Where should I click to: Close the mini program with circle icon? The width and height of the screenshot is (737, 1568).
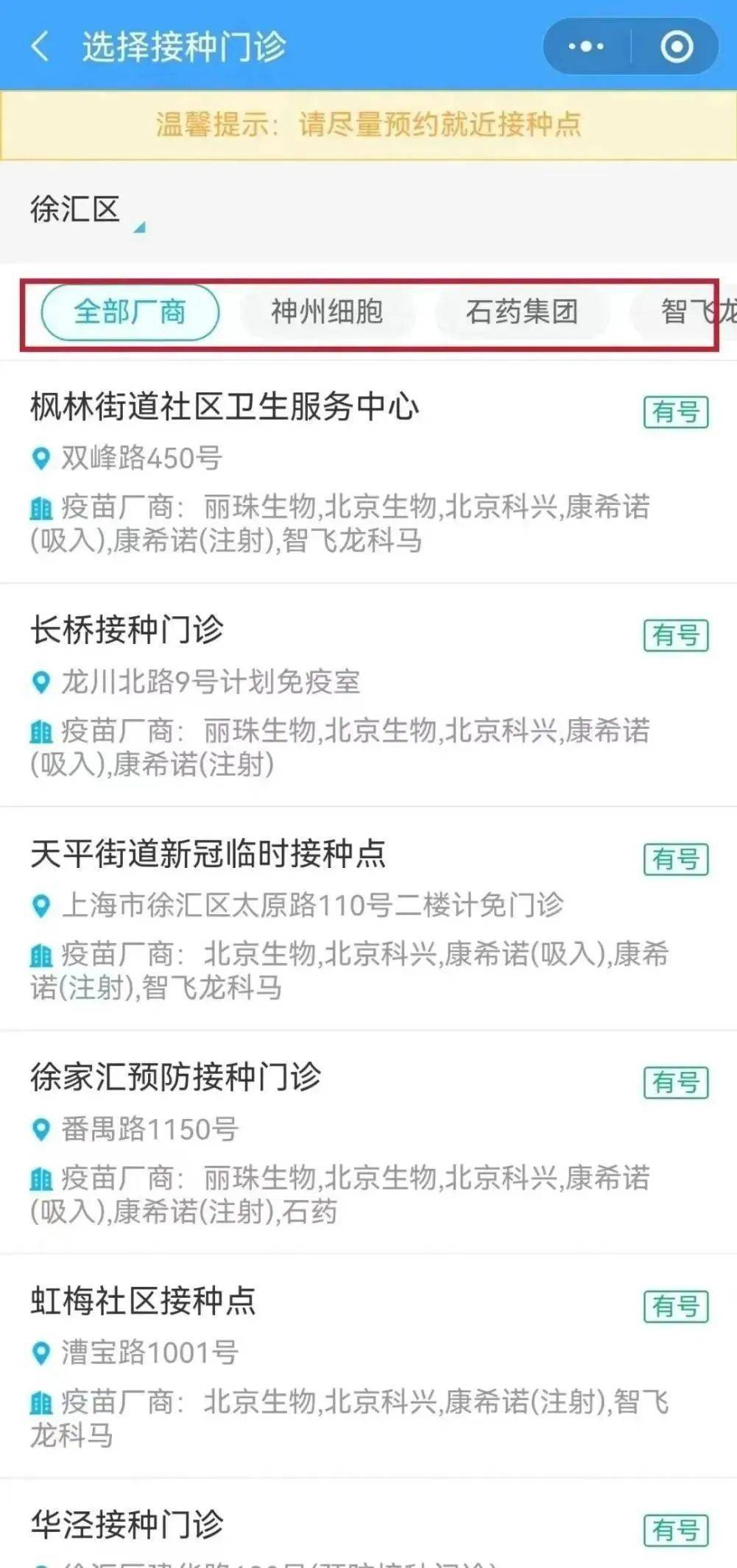[676, 47]
